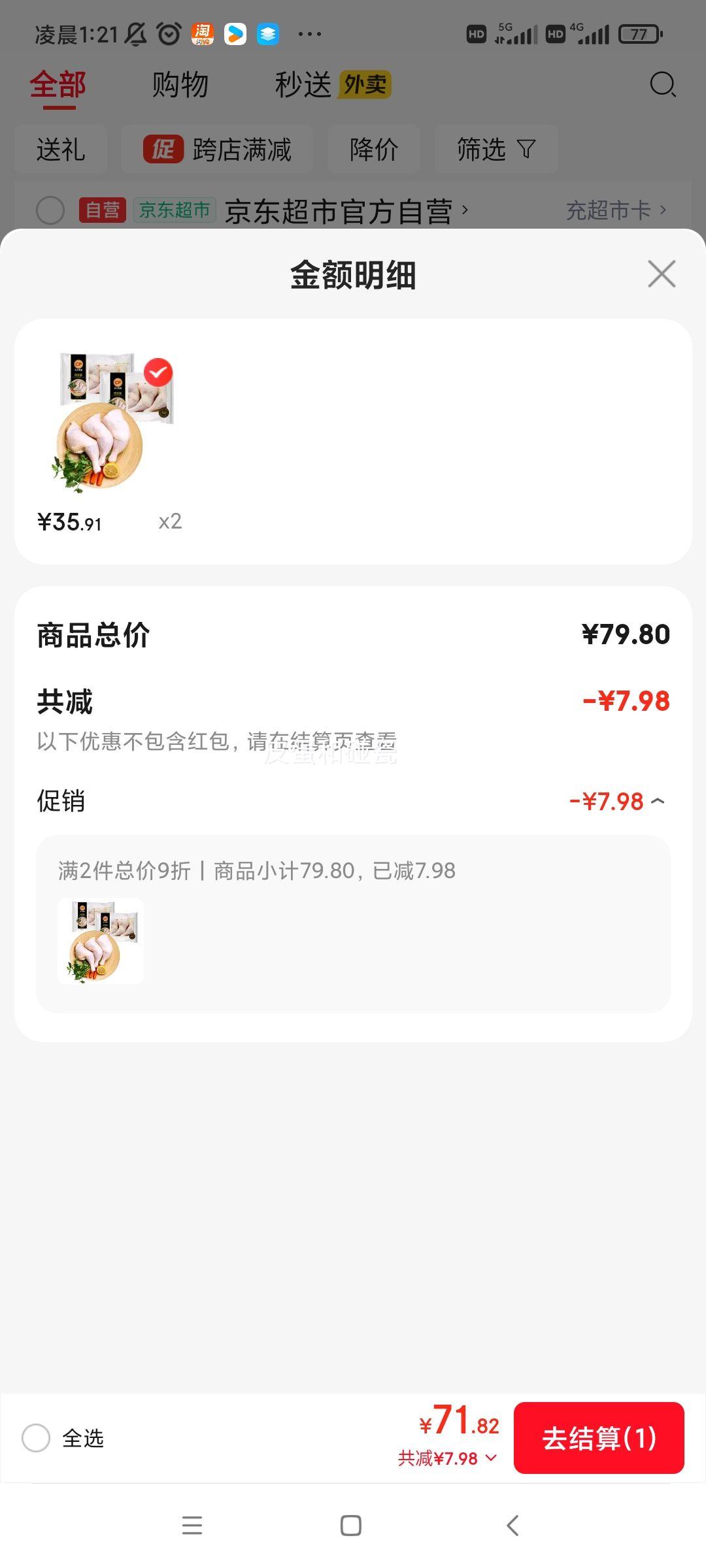The height and width of the screenshot is (1568, 706).
Task: Tap the notification muted icon in status bar
Action: [134, 34]
